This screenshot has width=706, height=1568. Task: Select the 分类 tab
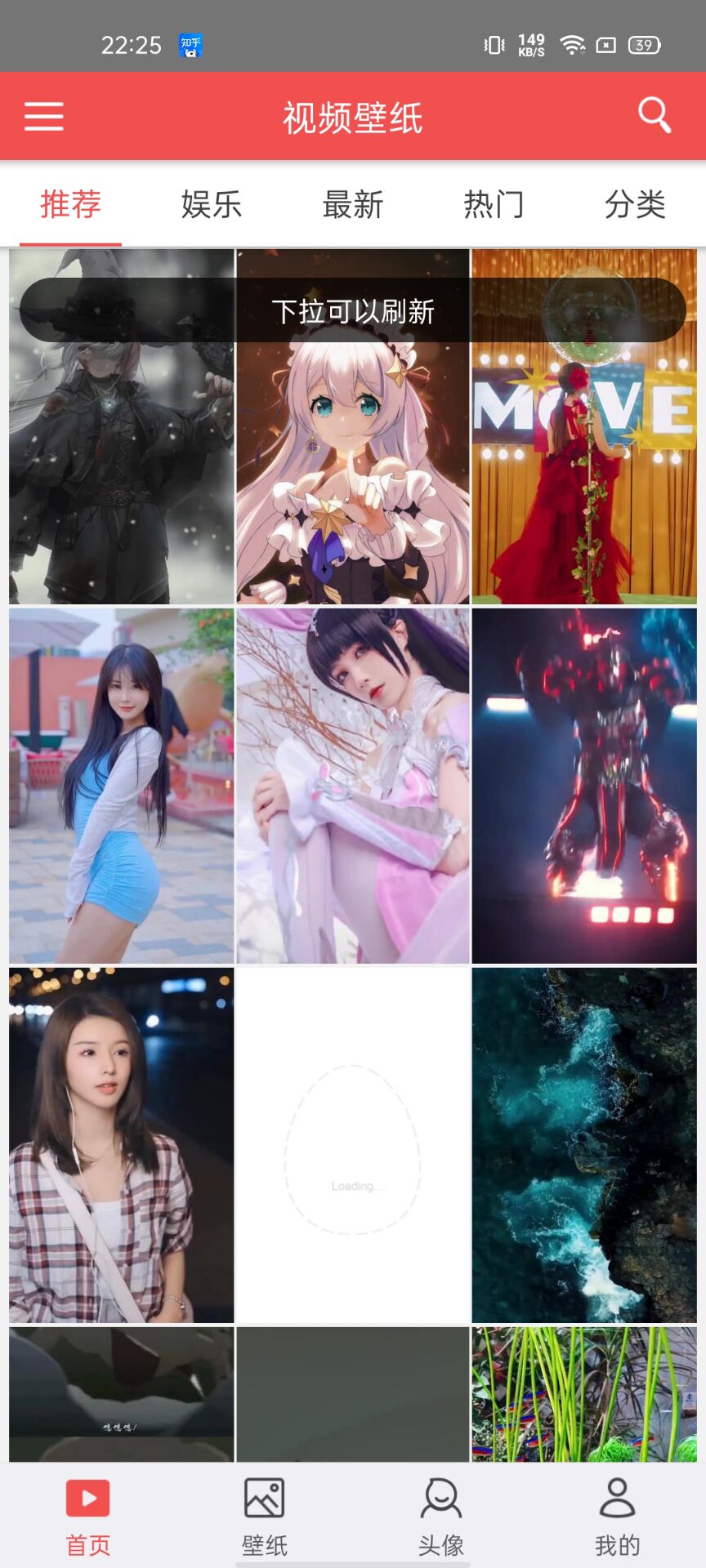[635, 204]
